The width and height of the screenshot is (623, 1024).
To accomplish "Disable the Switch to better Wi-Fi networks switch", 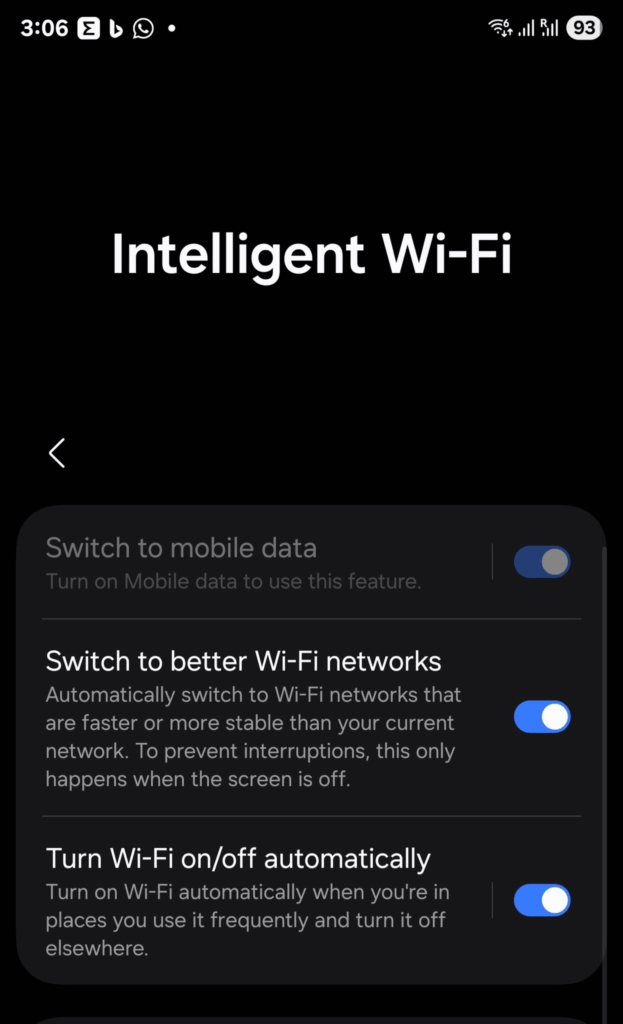I will click(542, 717).
